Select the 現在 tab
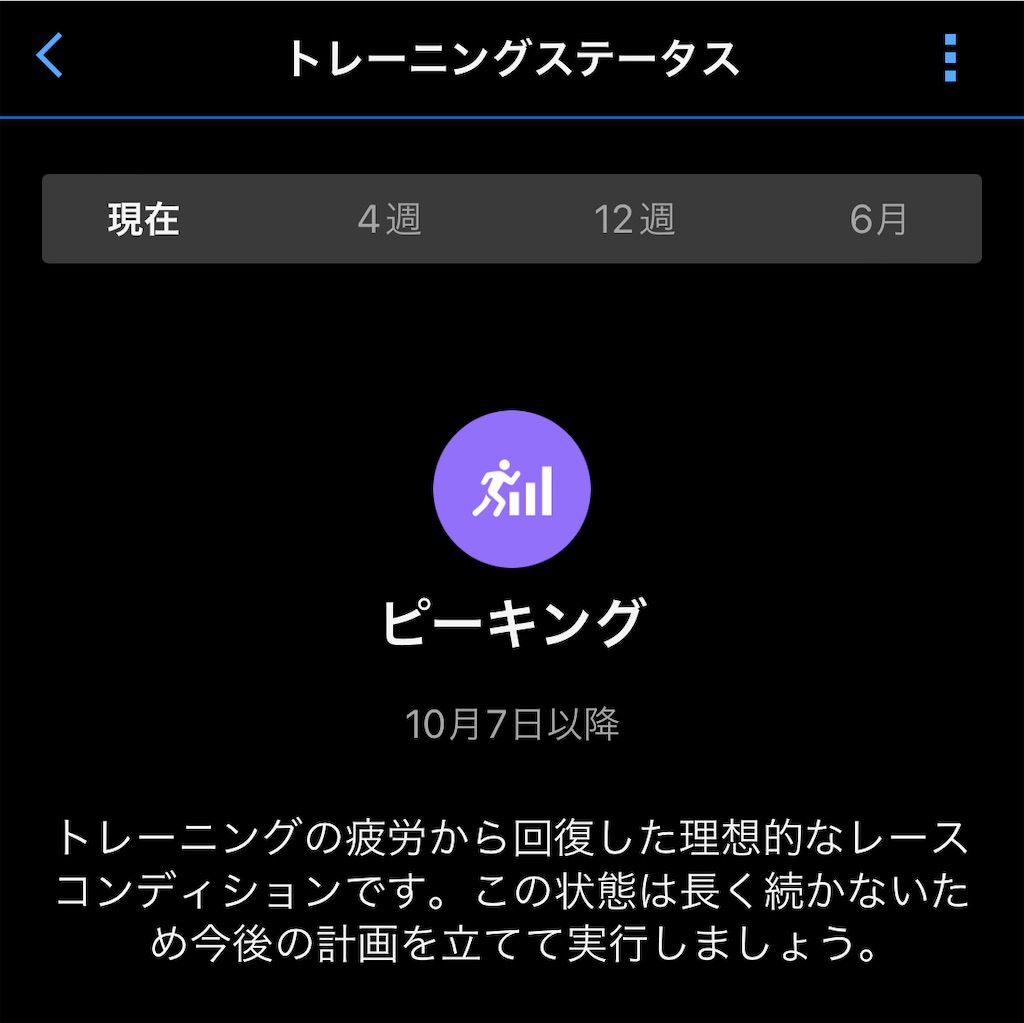1024x1023 pixels. click(144, 219)
